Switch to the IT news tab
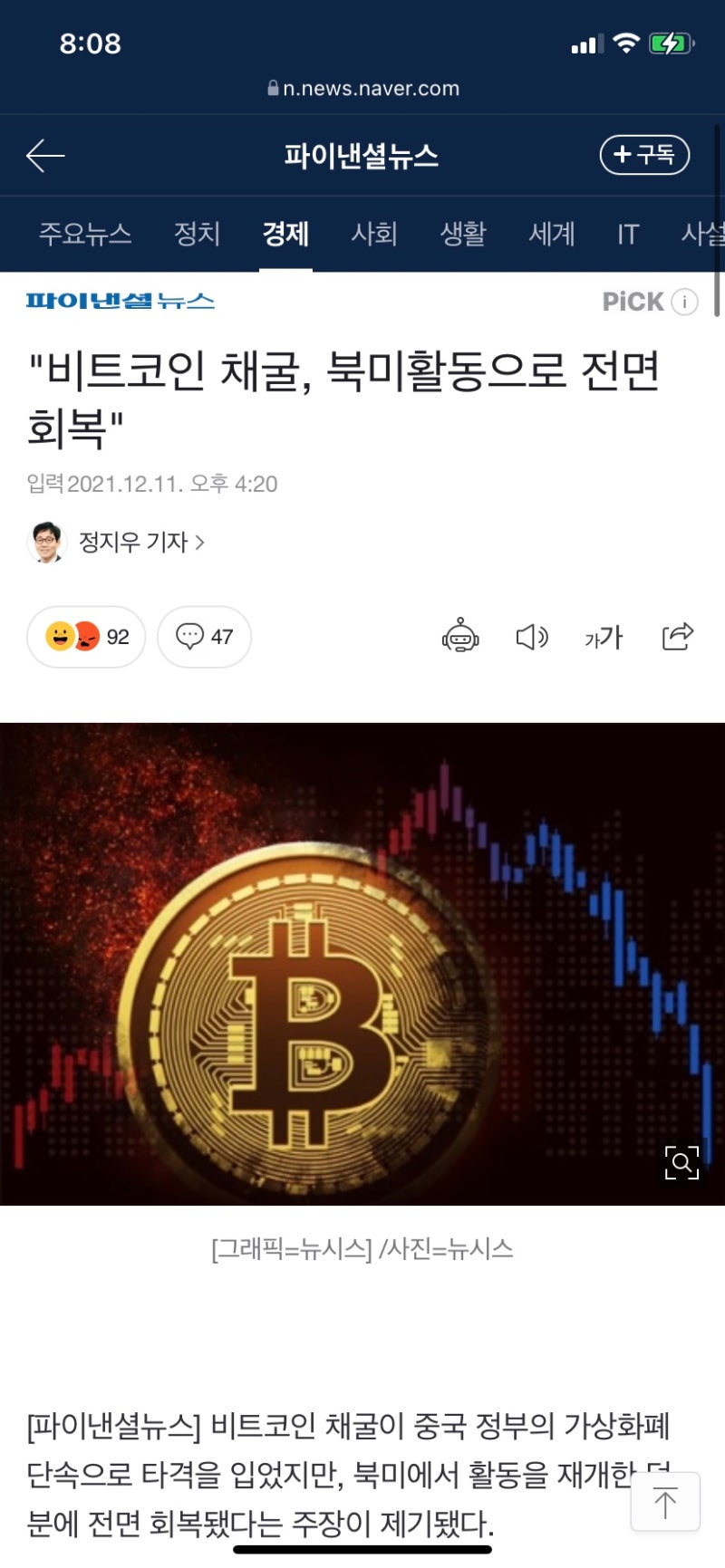725x1568 pixels. coord(626,235)
